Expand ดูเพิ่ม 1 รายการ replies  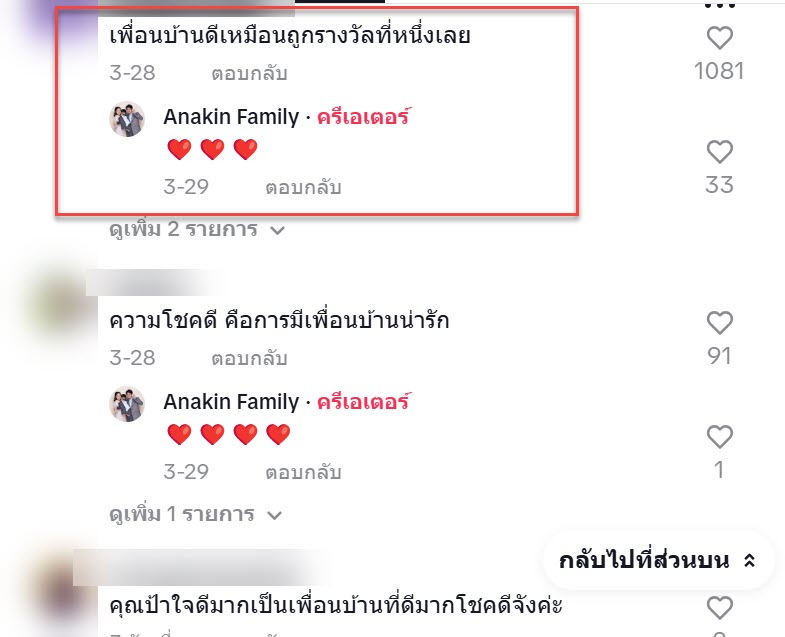pos(197,515)
